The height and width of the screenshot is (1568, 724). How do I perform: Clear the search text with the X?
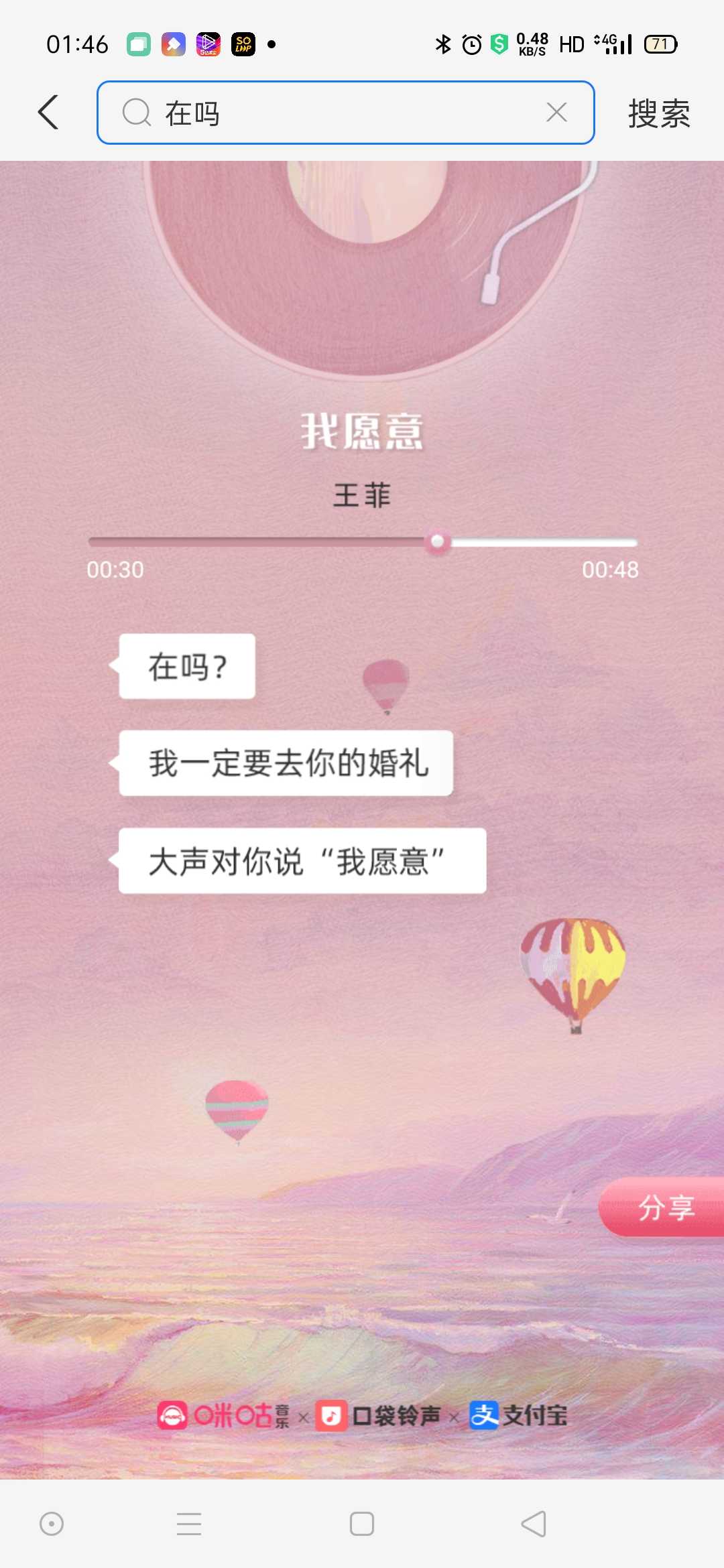556,112
